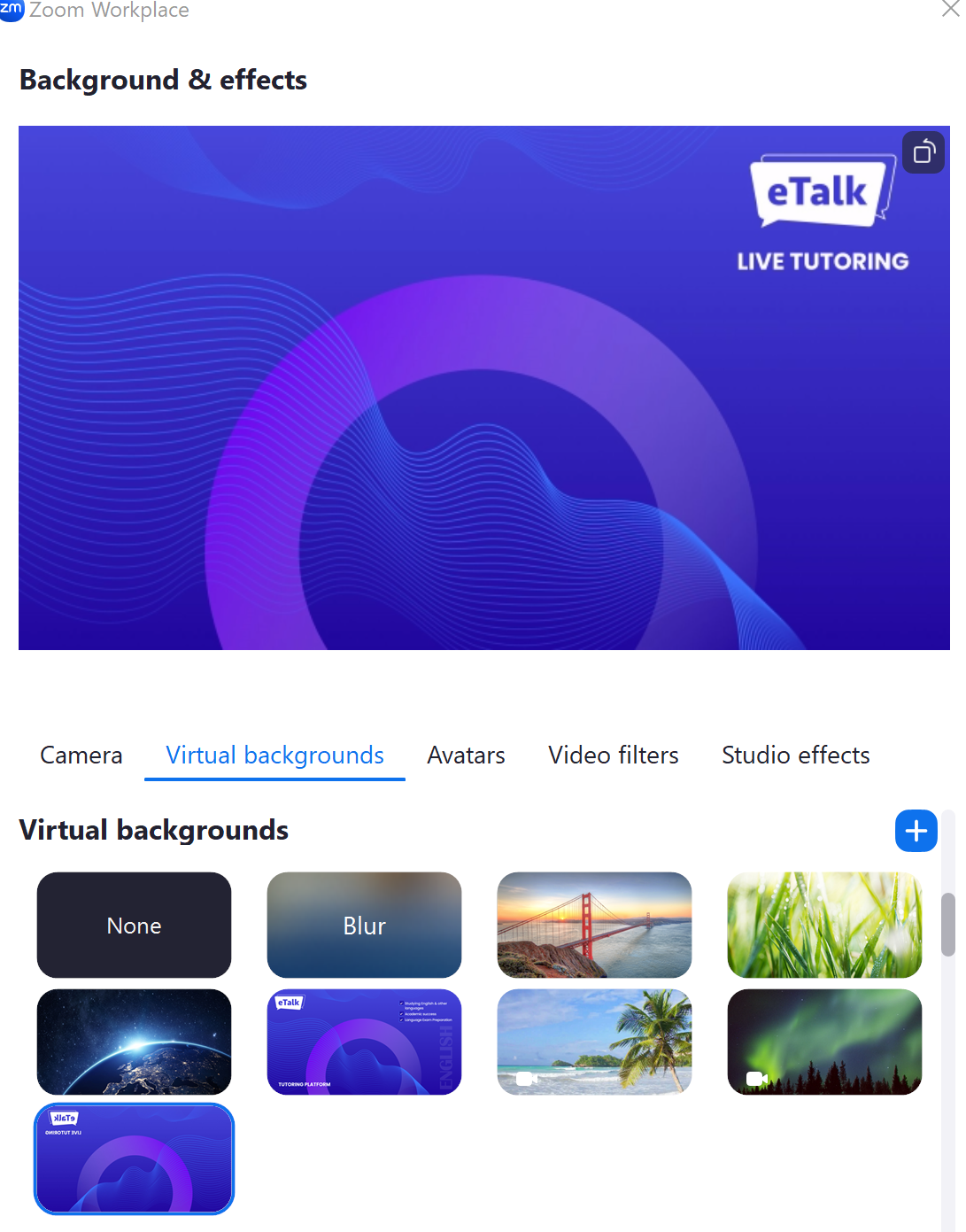Open the Studio effects tab
This screenshot has width=966, height=1232.
tap(795, 755)
